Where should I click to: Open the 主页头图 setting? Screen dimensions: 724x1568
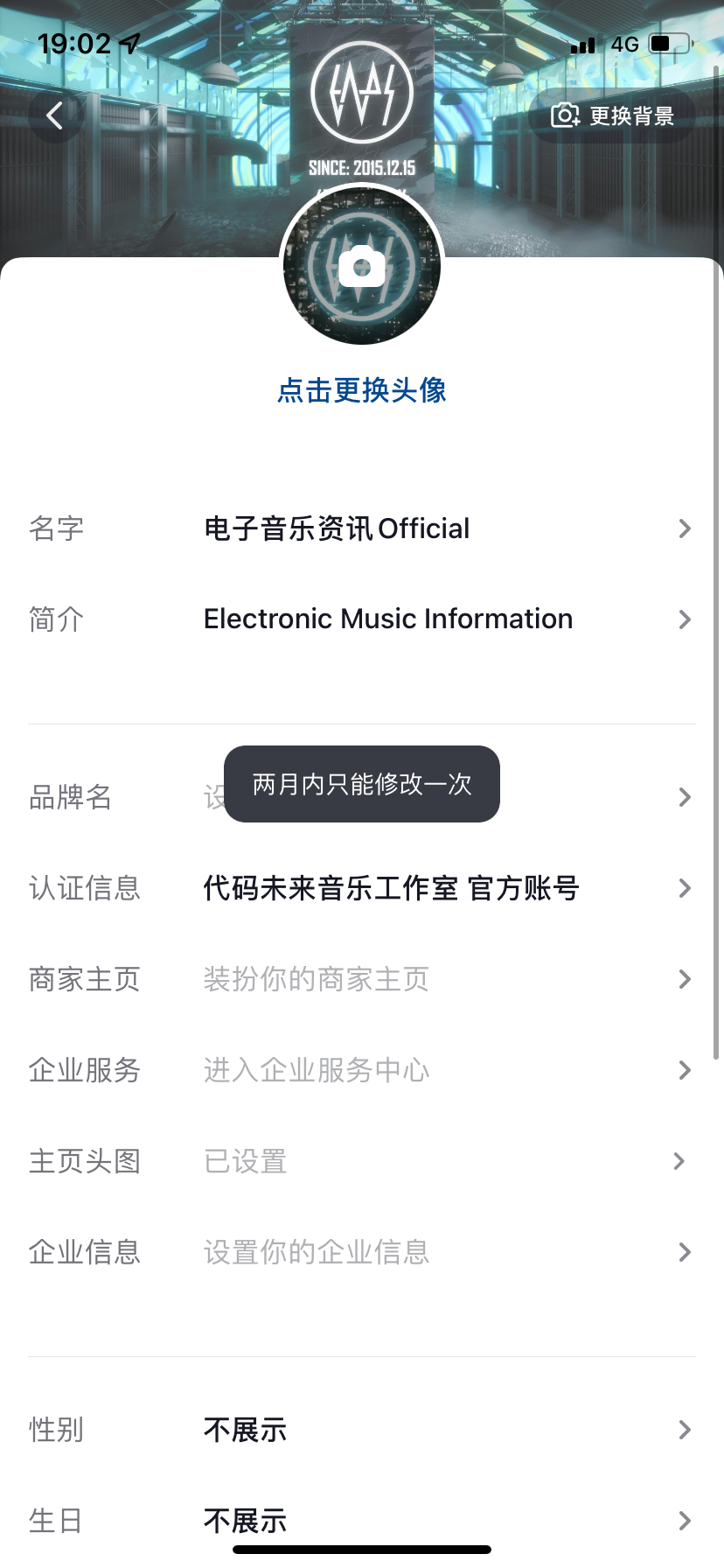(x=362, y=1161)
